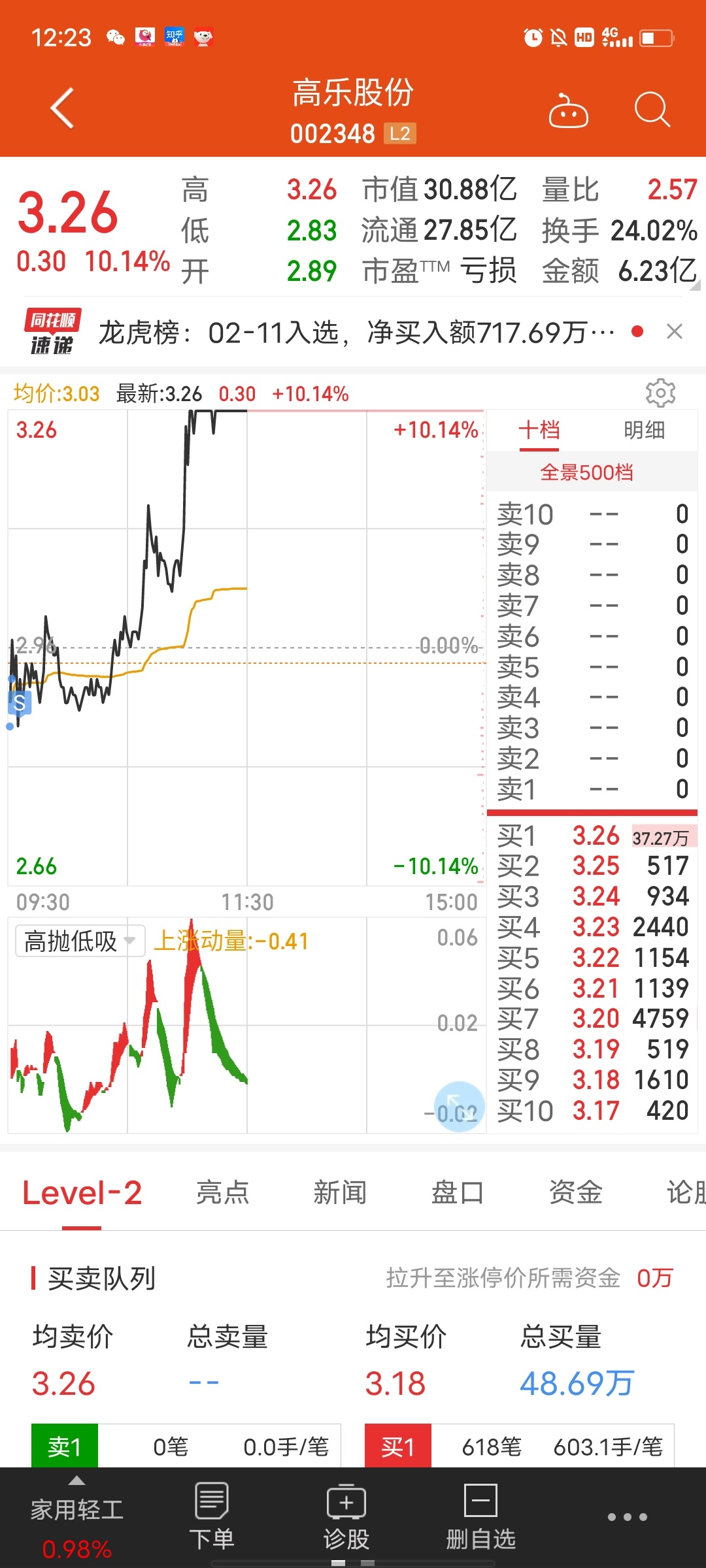Go back using the top-left arrow
This screenshot has height=1568, width=706.
point(63,108)
